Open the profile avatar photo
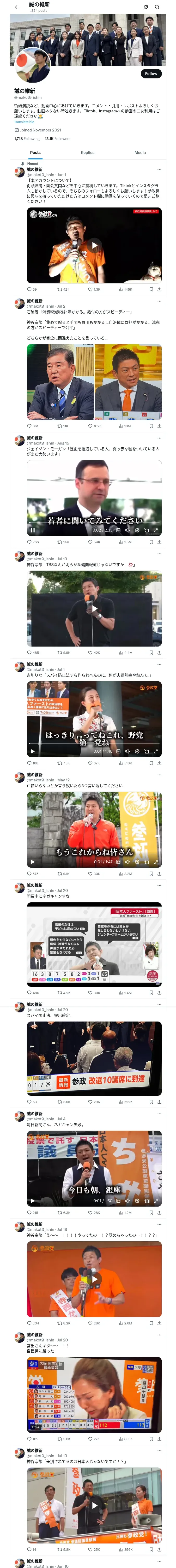This screenshot has height=1568, width=176. [32, 64]
